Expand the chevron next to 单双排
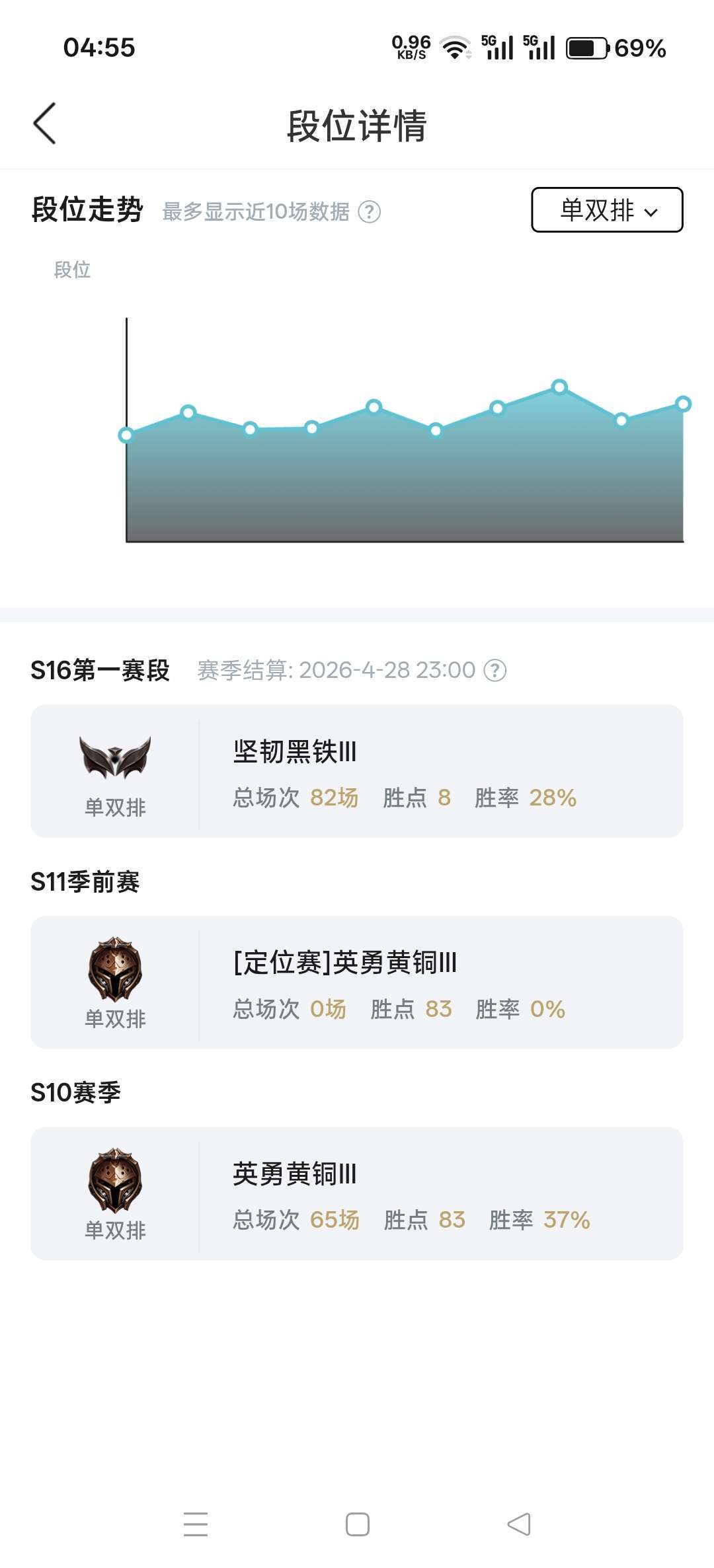 [652, 212]
